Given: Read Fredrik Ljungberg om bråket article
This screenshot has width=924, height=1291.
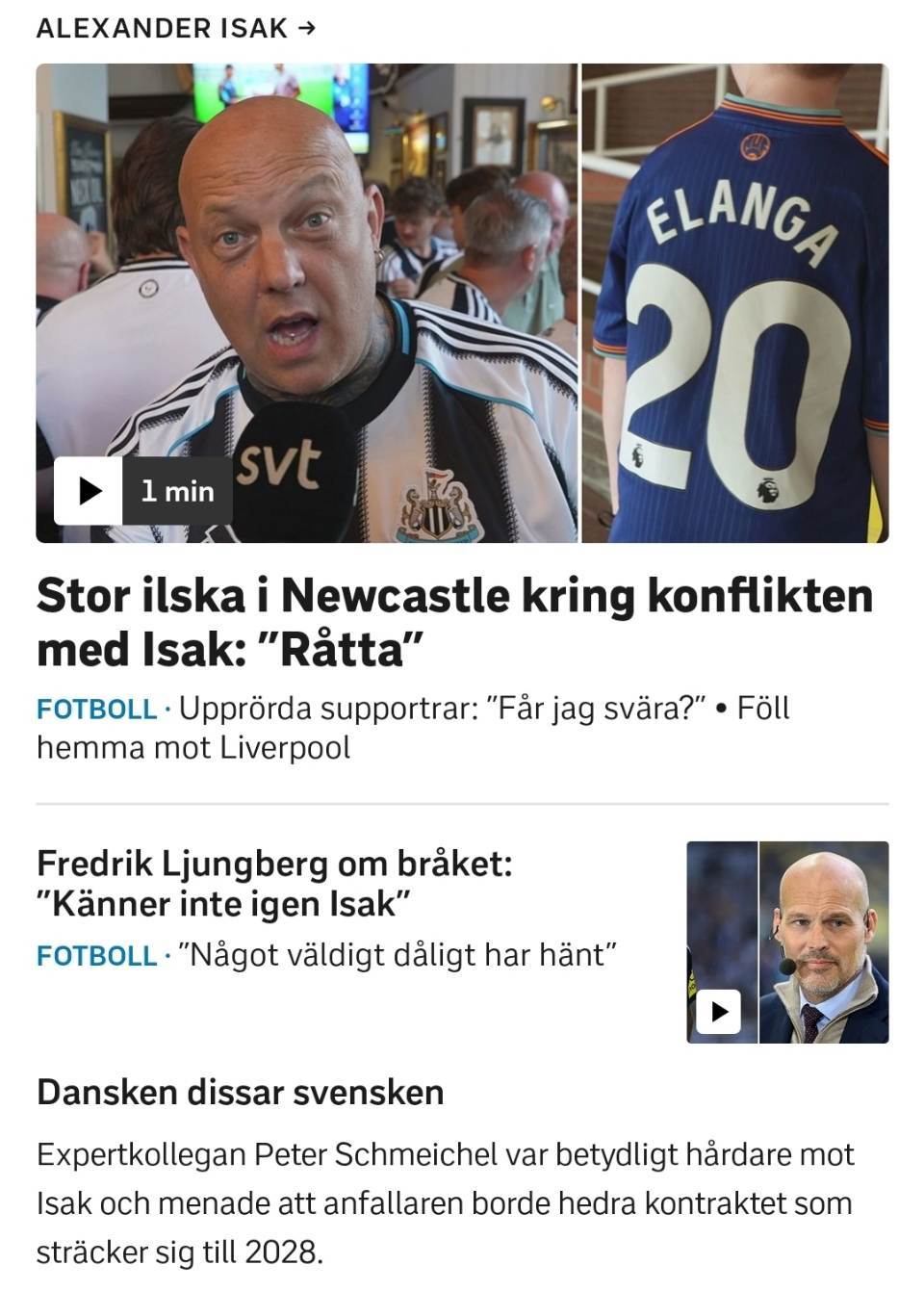Looking at the screenshot, I should click(x=274, y=883).
